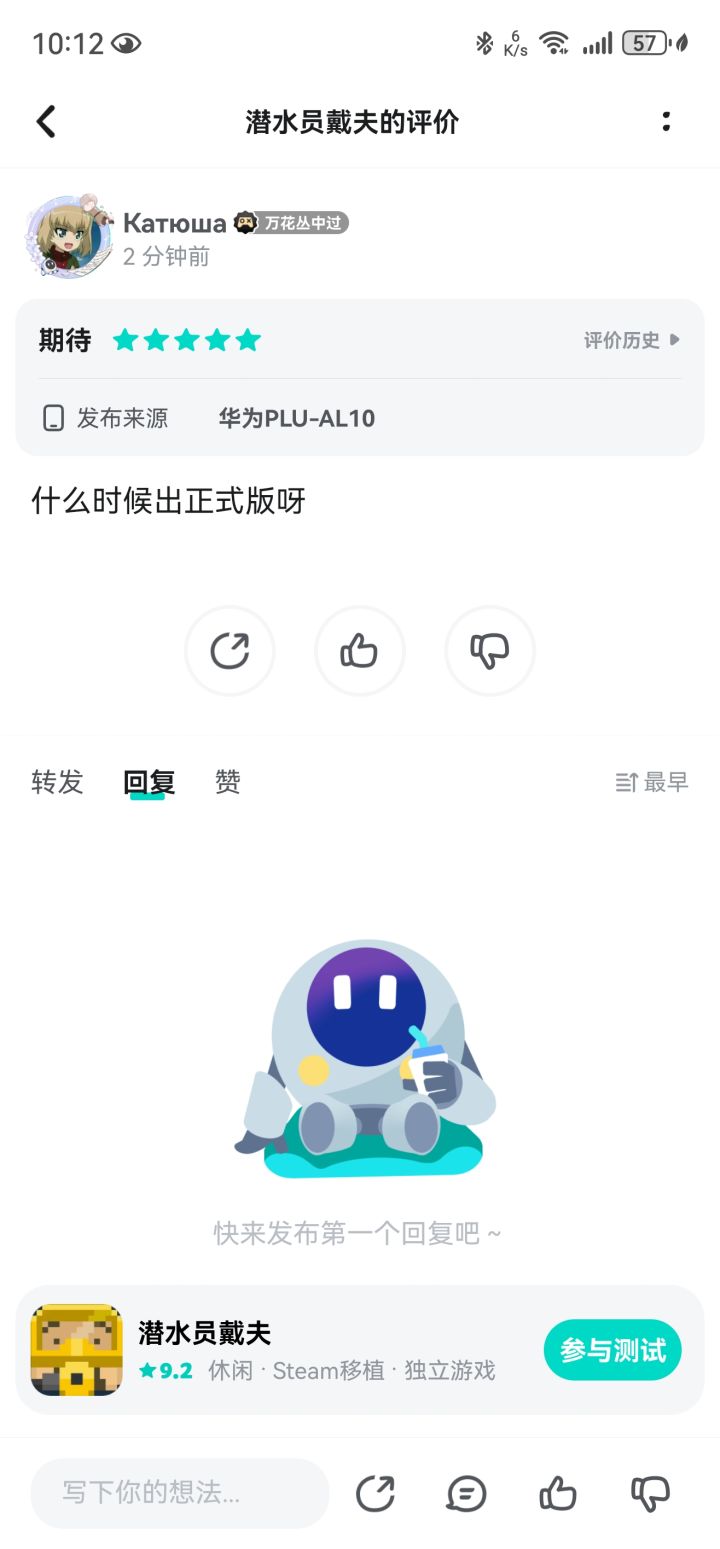Screen dimensions: 720x1549
Task: Dislike the review with the thumbs-down icon
Action: [x=490, y=650]
